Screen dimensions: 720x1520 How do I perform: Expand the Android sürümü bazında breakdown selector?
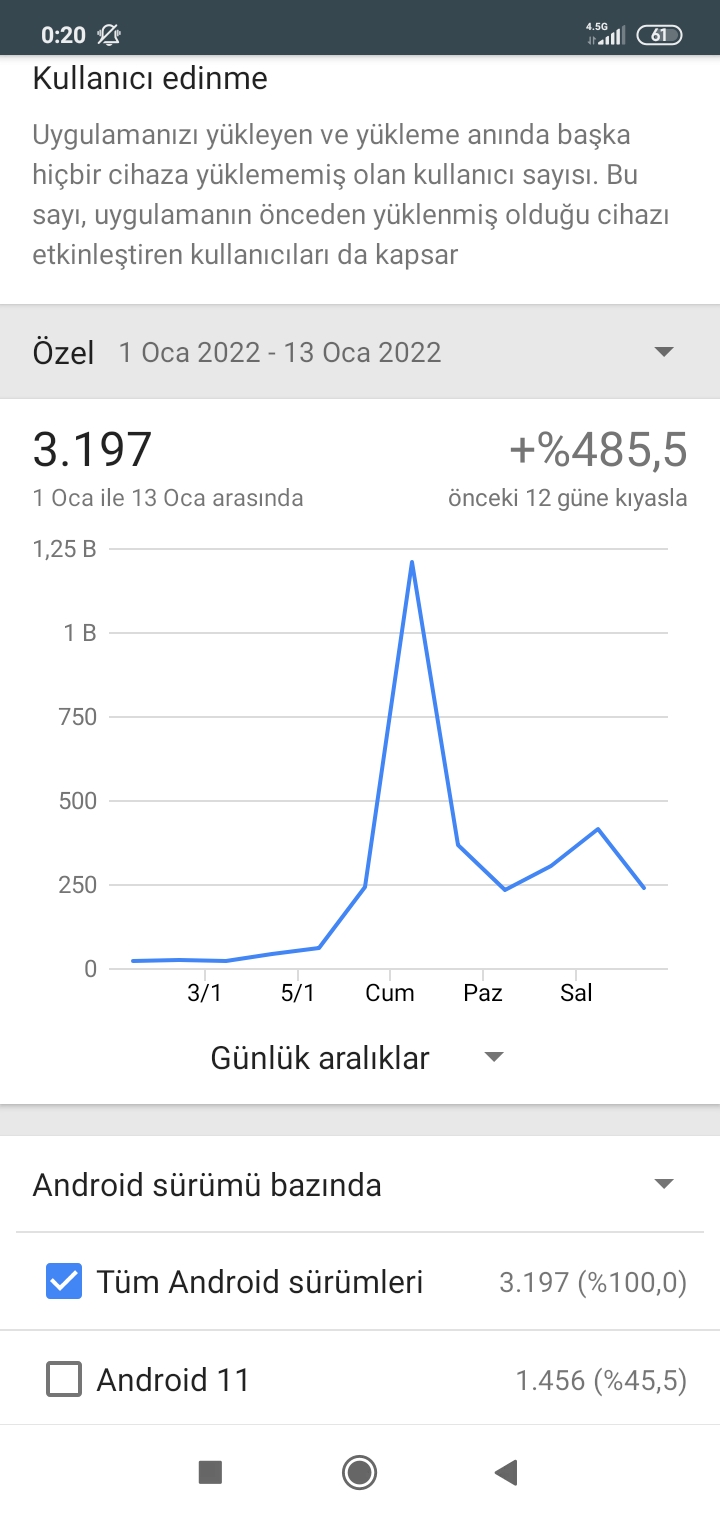pyautogui.click(x=360, y=1185)
